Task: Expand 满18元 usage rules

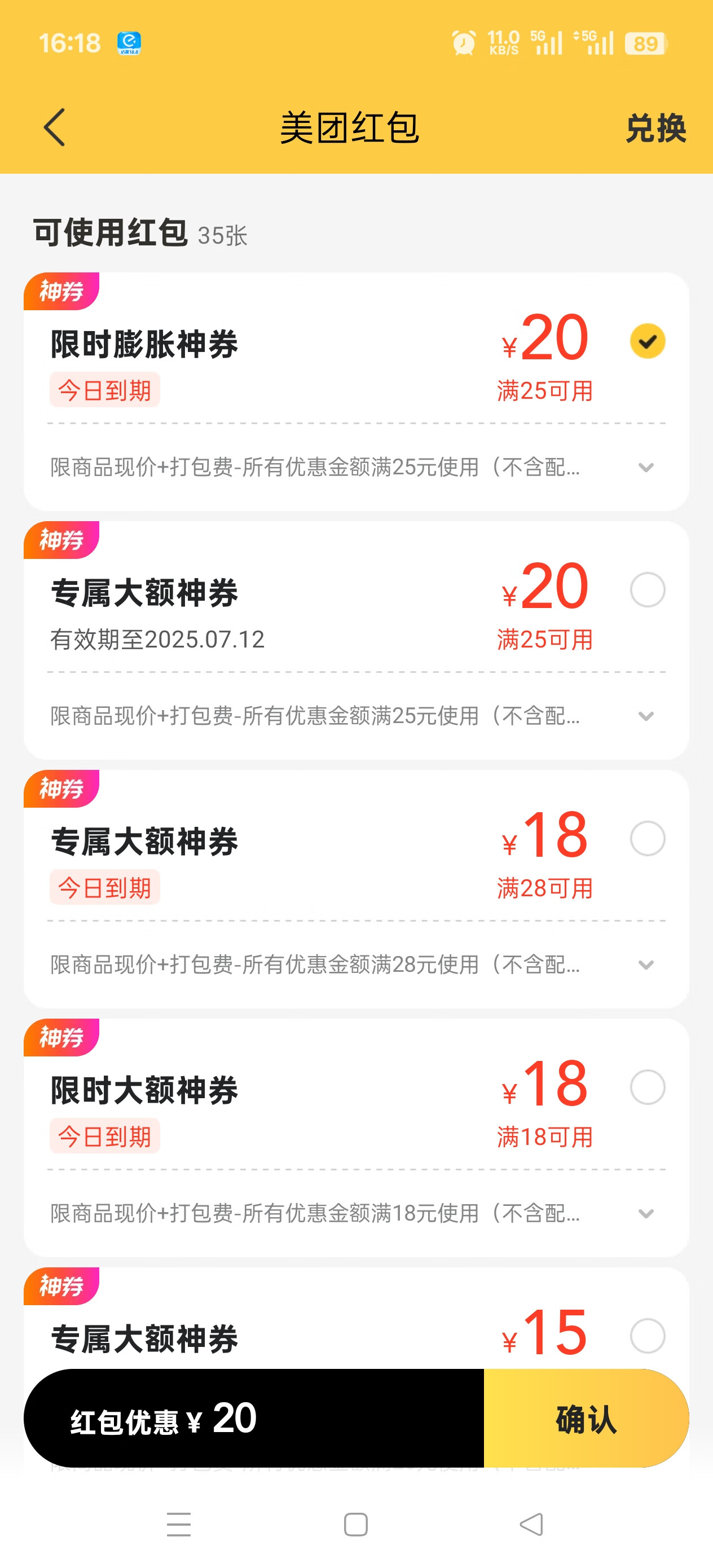Action: 646,1214
